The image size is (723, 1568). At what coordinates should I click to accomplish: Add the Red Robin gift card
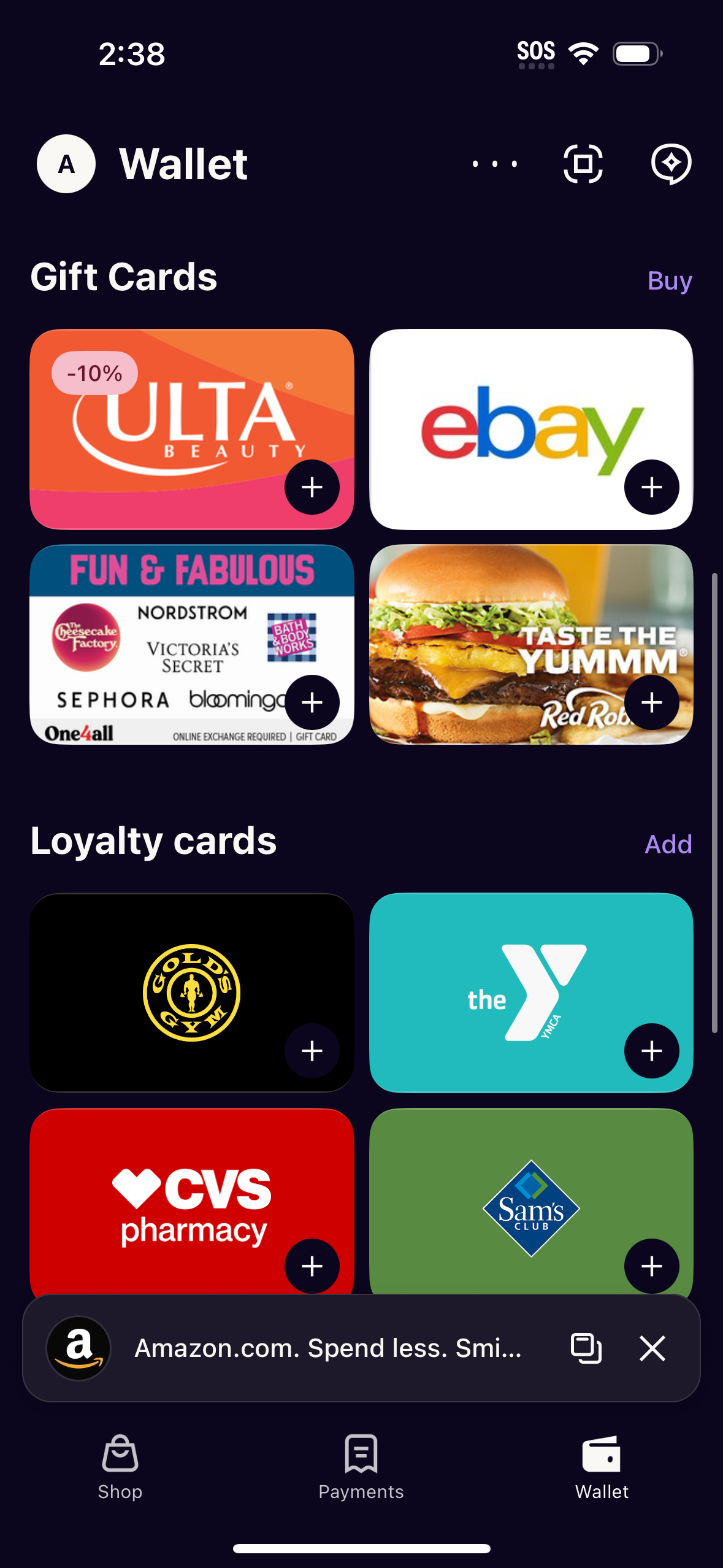(x=652, y=702)
